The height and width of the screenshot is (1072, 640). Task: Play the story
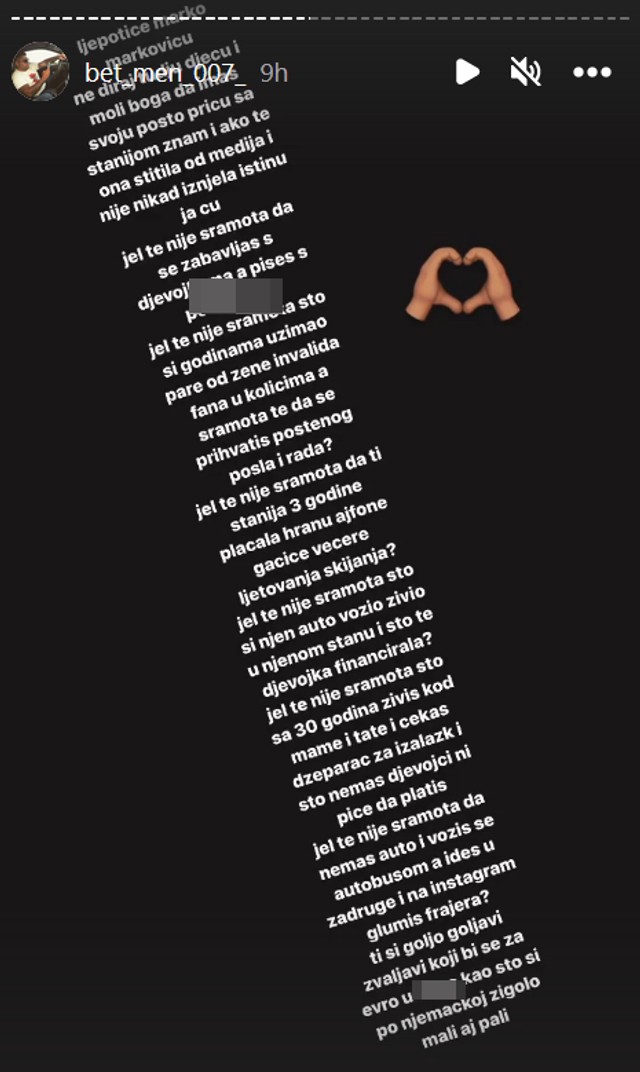click(x=466, y=71)
